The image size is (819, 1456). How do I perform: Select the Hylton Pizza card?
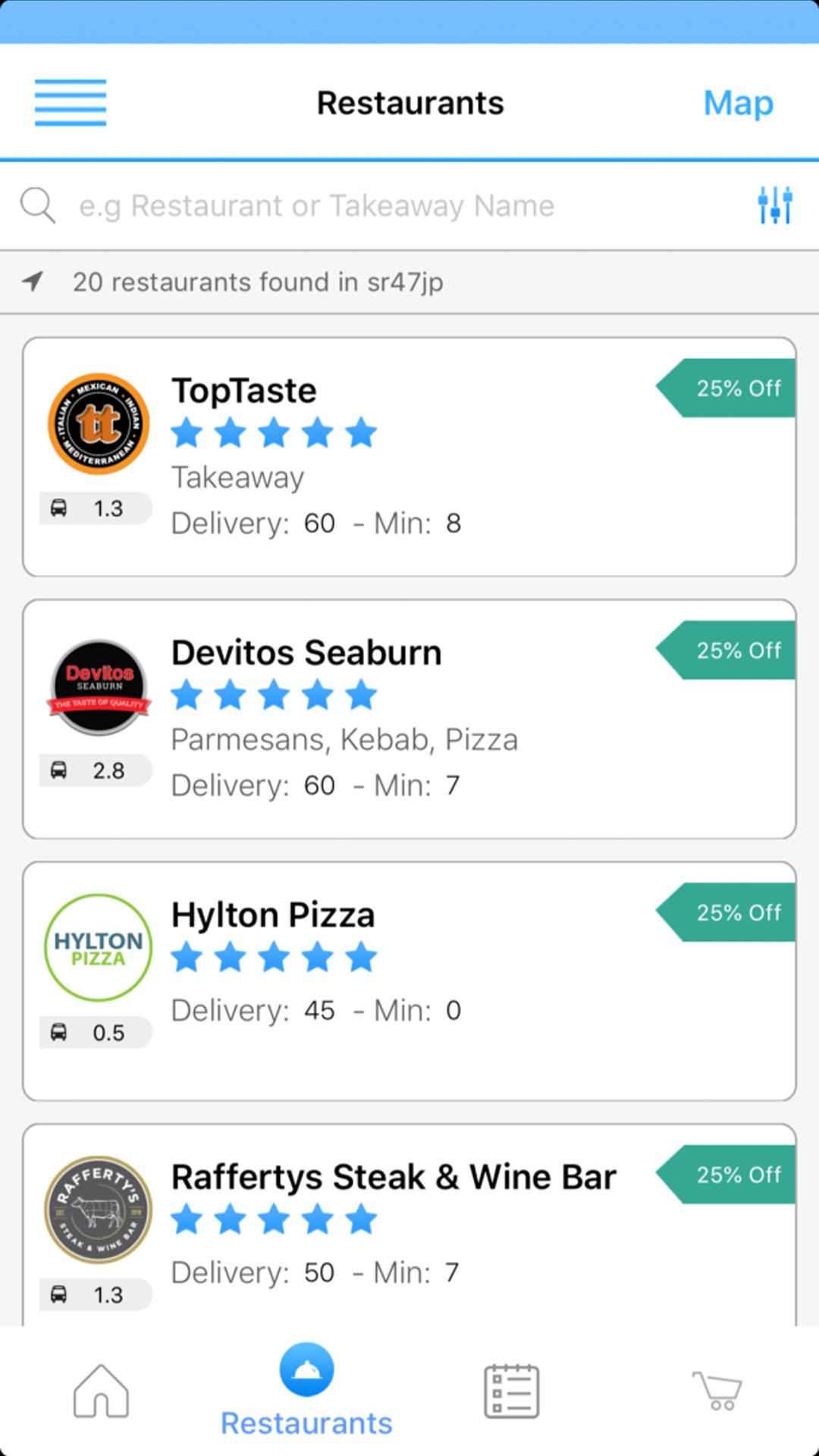tap(409, 981)
